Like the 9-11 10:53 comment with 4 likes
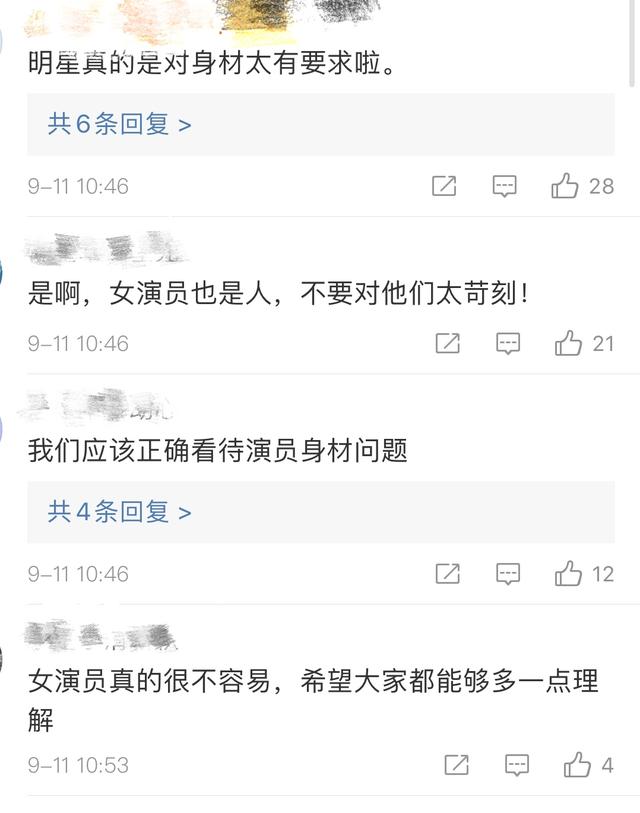Screen dimensions: 640x813 tap(577, 766)
